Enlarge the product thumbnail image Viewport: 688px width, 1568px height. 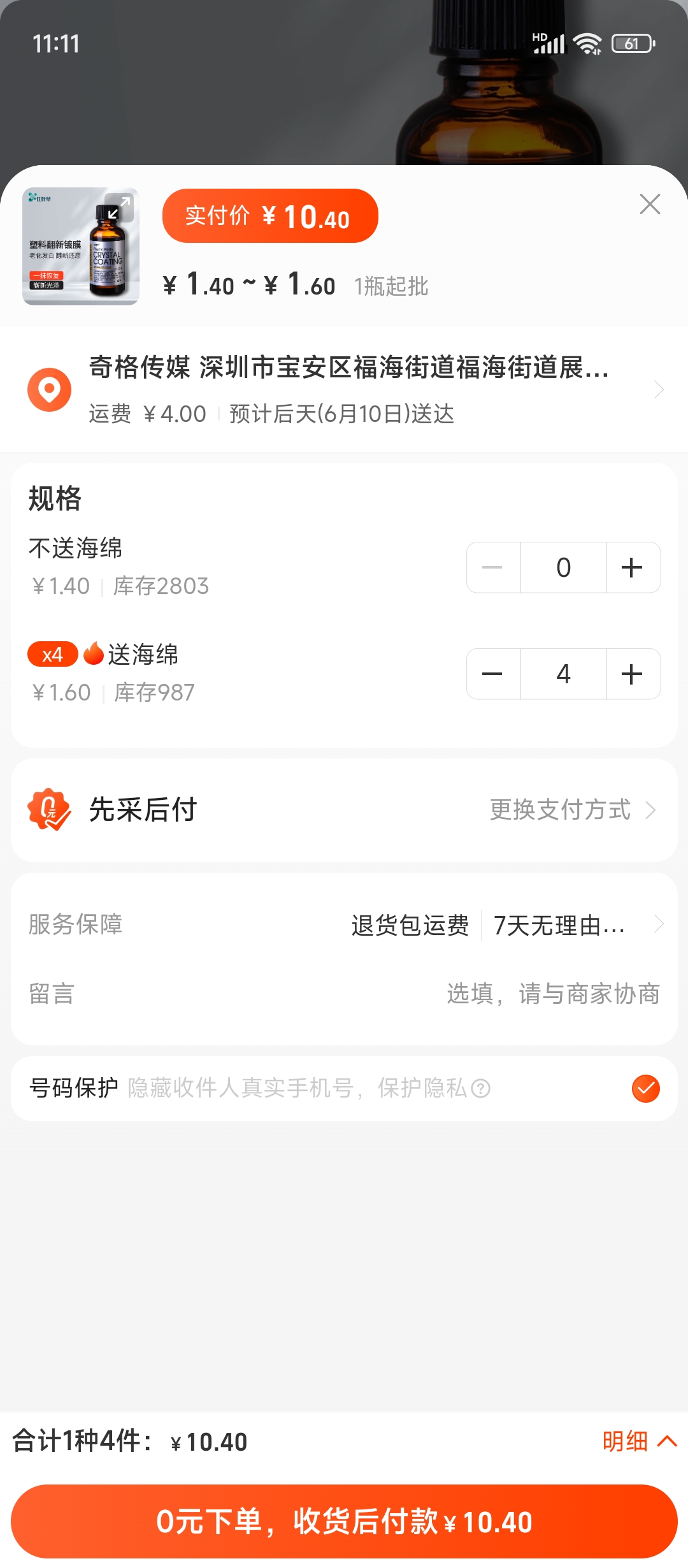[x=118, y=208]
